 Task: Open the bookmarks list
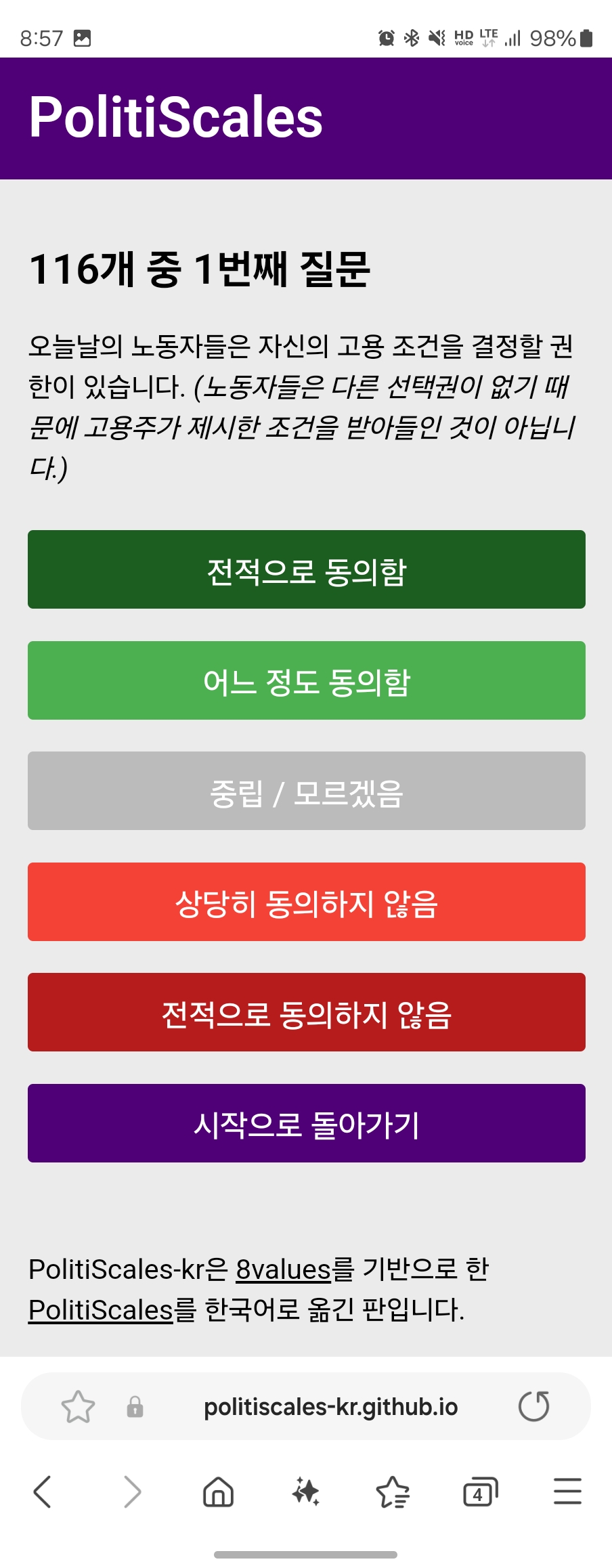point(393,1492)
